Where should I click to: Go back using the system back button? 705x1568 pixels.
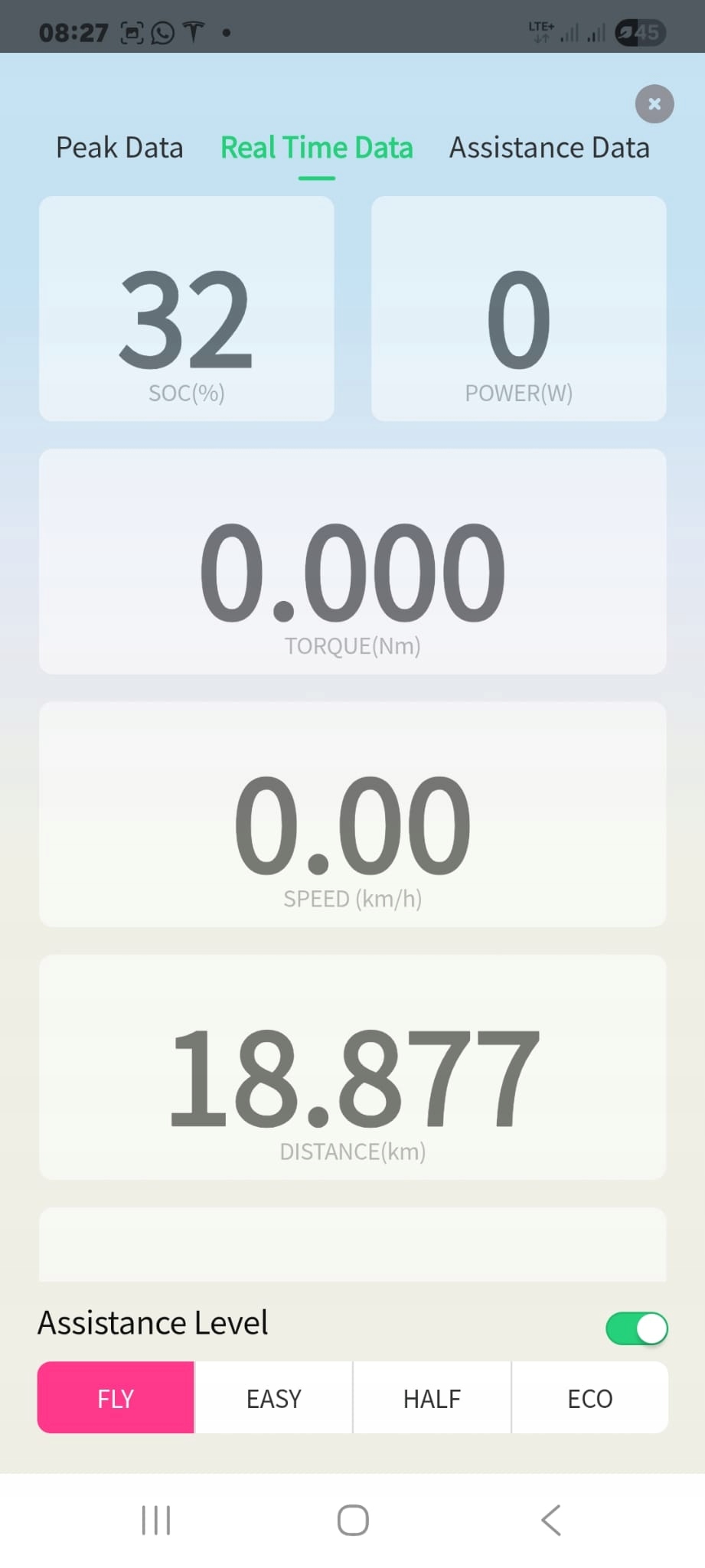pyautogui.click(x=551, y=1520)
